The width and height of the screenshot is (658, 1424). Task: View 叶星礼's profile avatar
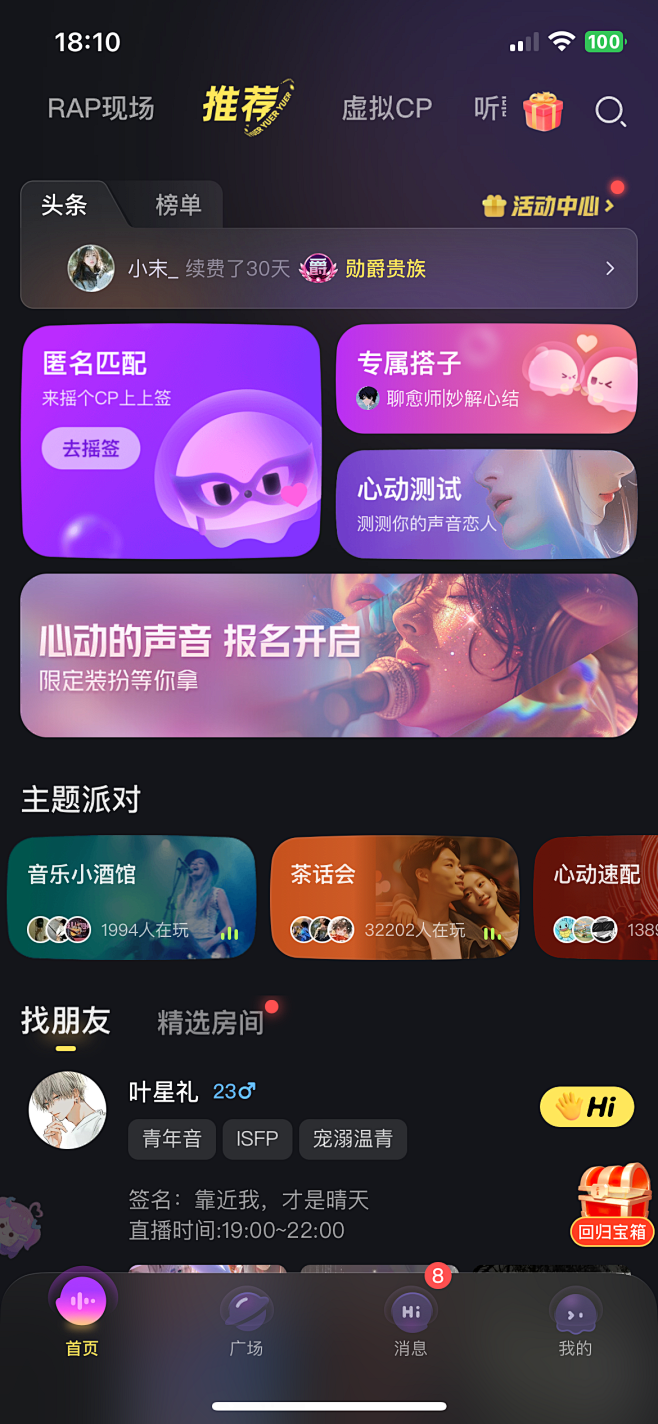[x=67, y=1110]
